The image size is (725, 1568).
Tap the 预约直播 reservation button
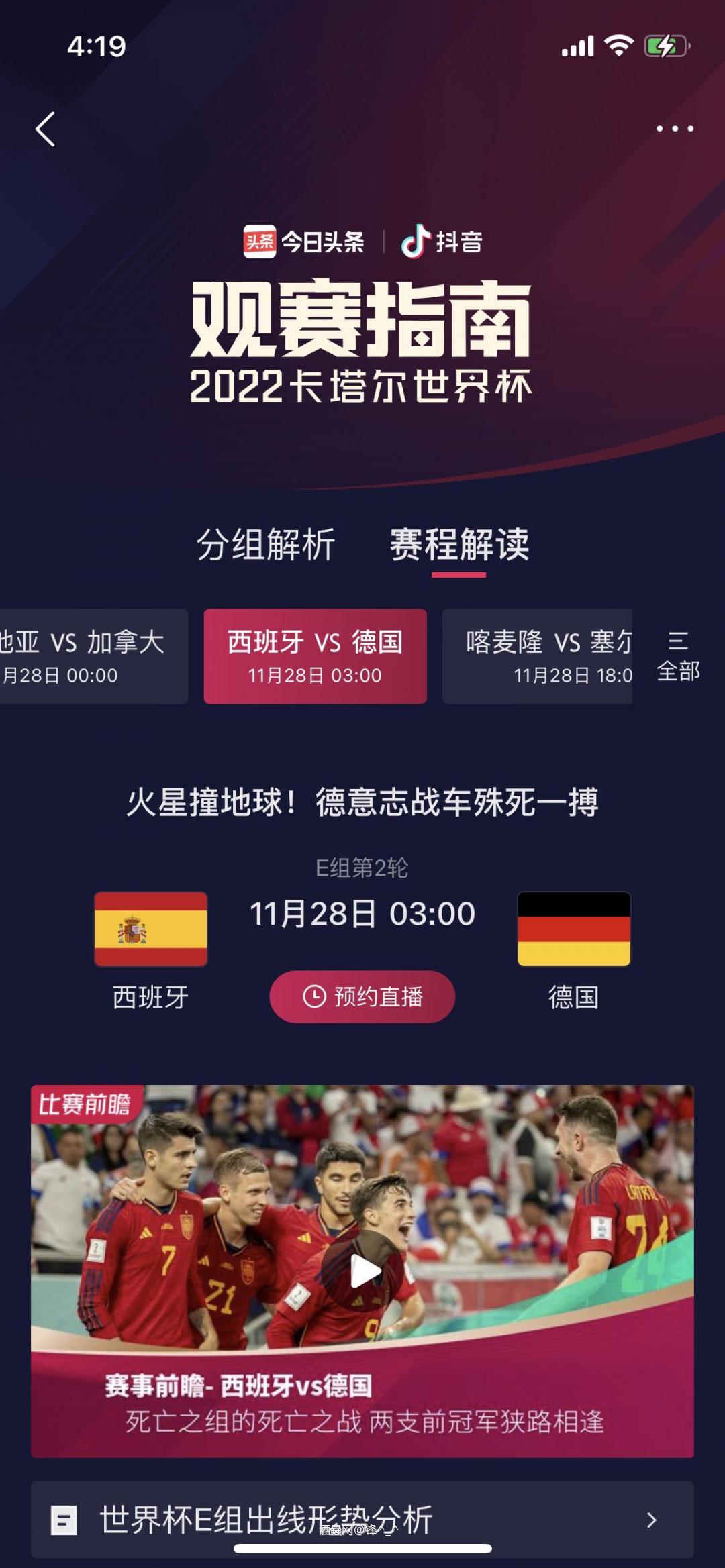click(x=361, y=997)
